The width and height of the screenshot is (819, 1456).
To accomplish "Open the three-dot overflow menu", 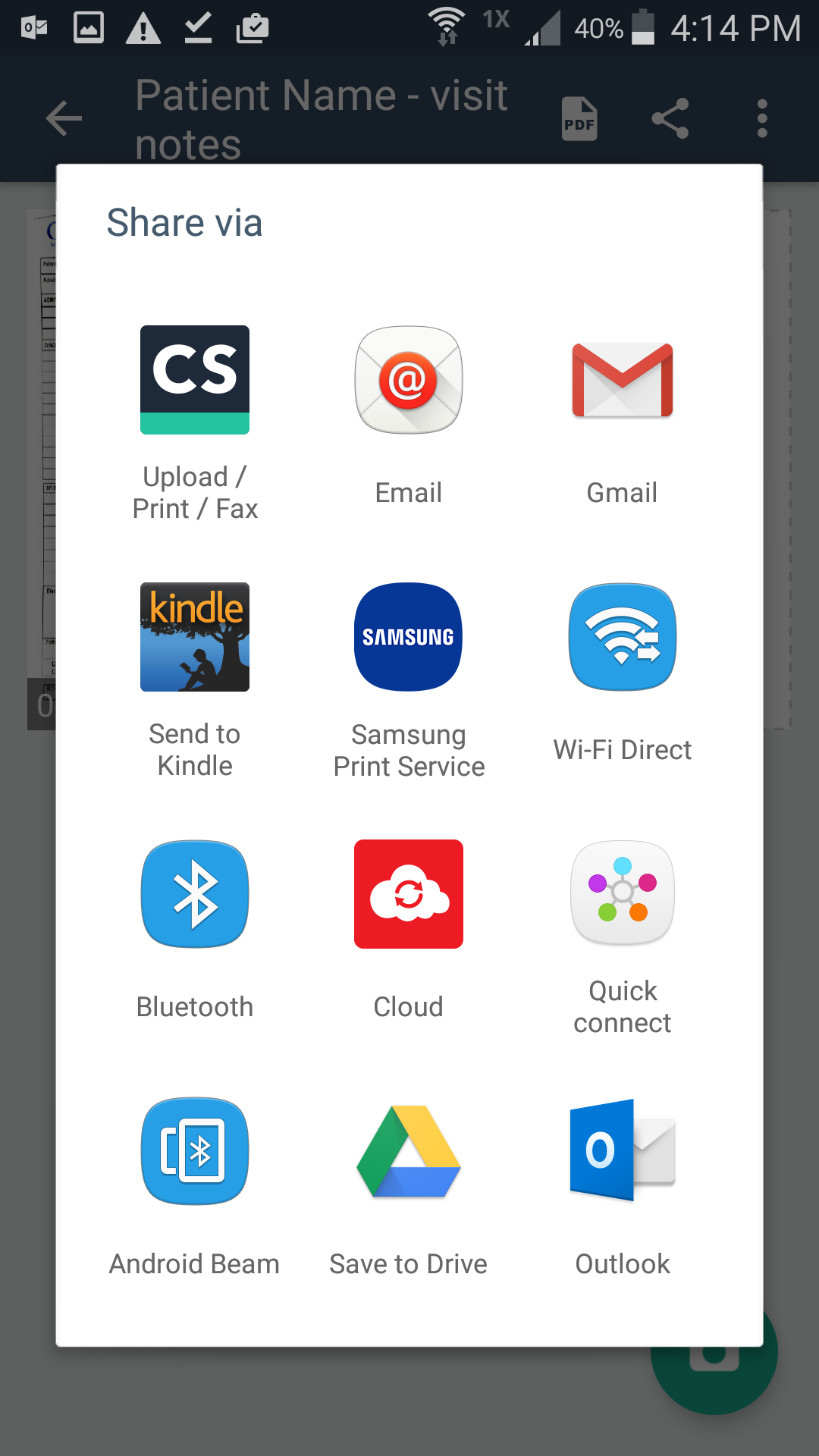I will coord(762,118).
